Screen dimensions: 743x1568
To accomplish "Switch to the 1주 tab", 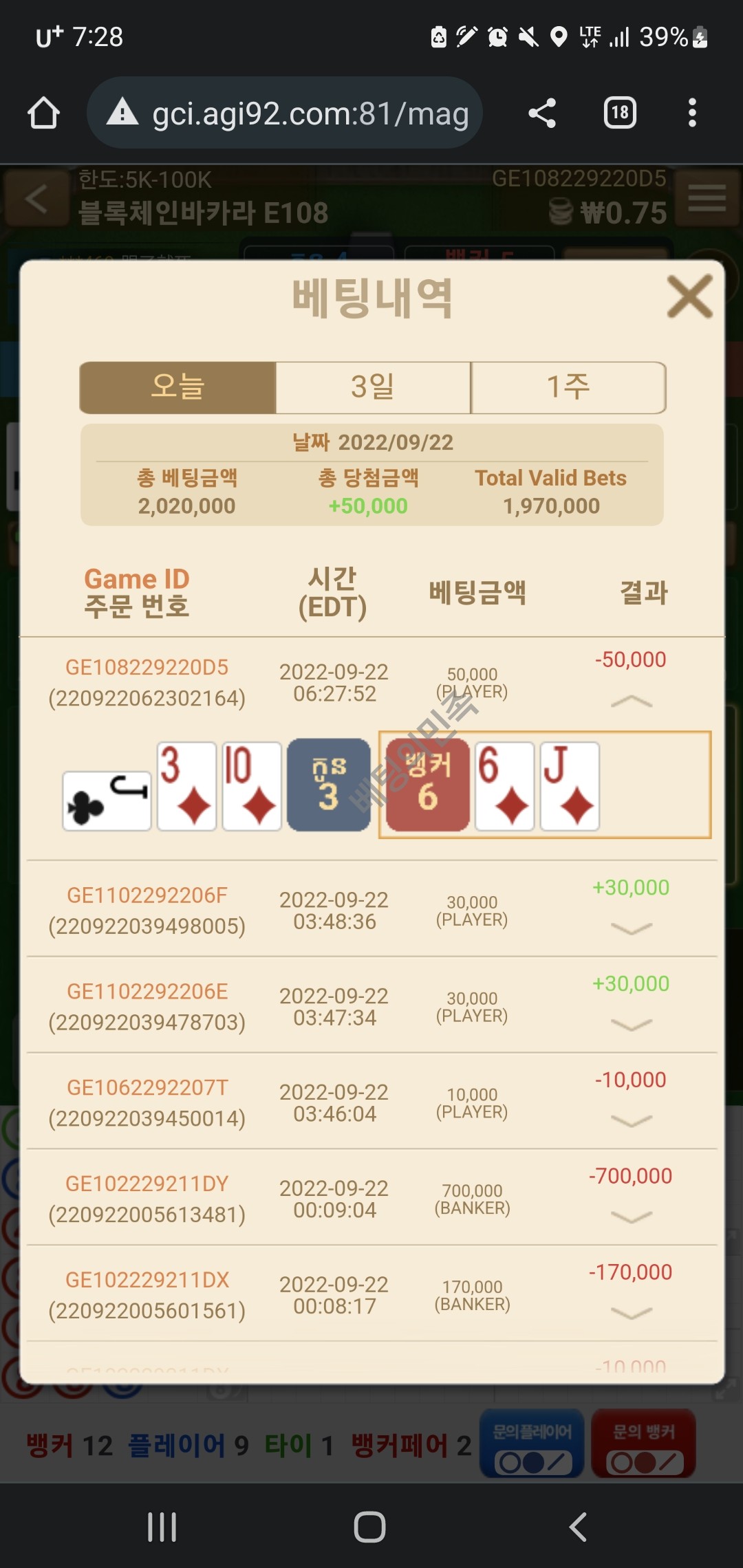I will tap(568, 387).
